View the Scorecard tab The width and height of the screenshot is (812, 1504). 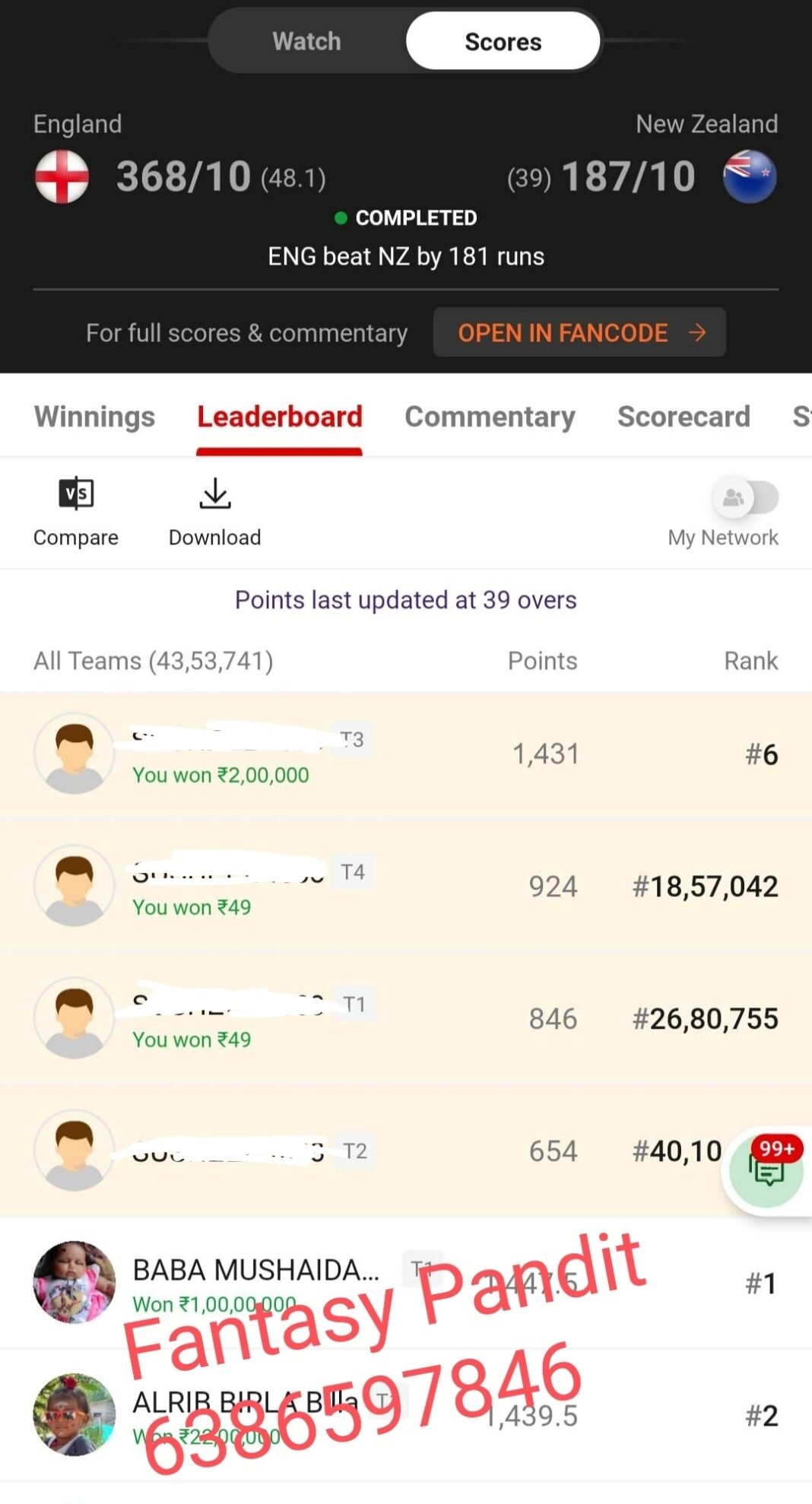coord(683,417)
